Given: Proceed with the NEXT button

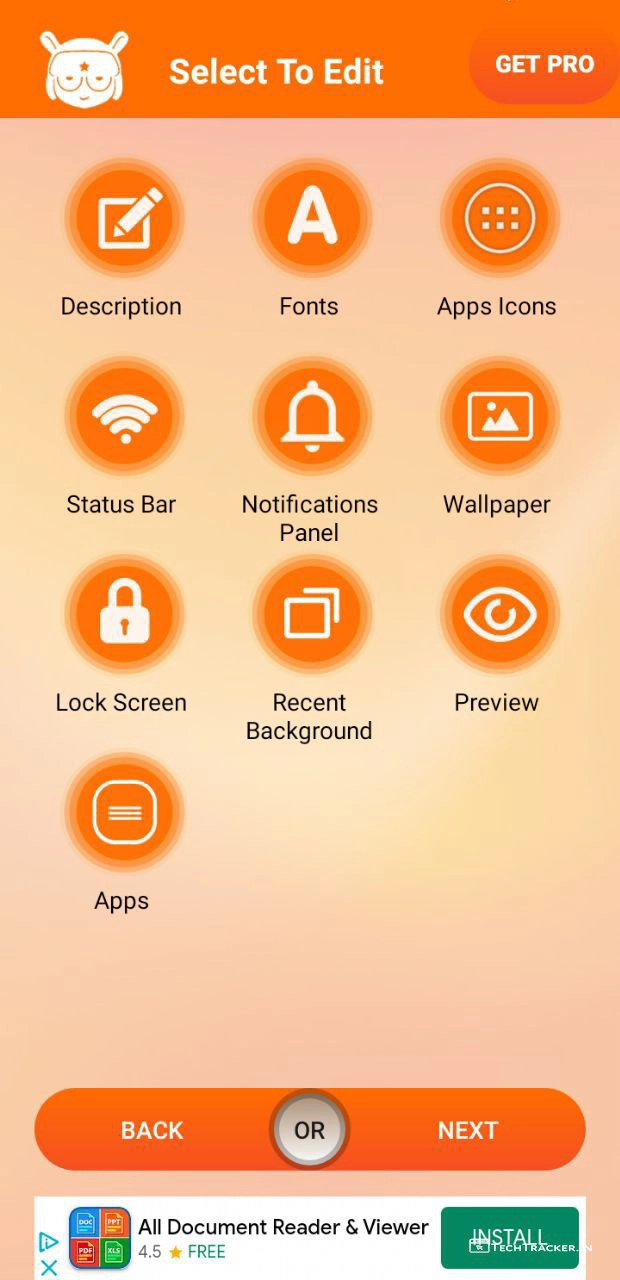Looking at the screenshot, I should (x=467, y=1130).
